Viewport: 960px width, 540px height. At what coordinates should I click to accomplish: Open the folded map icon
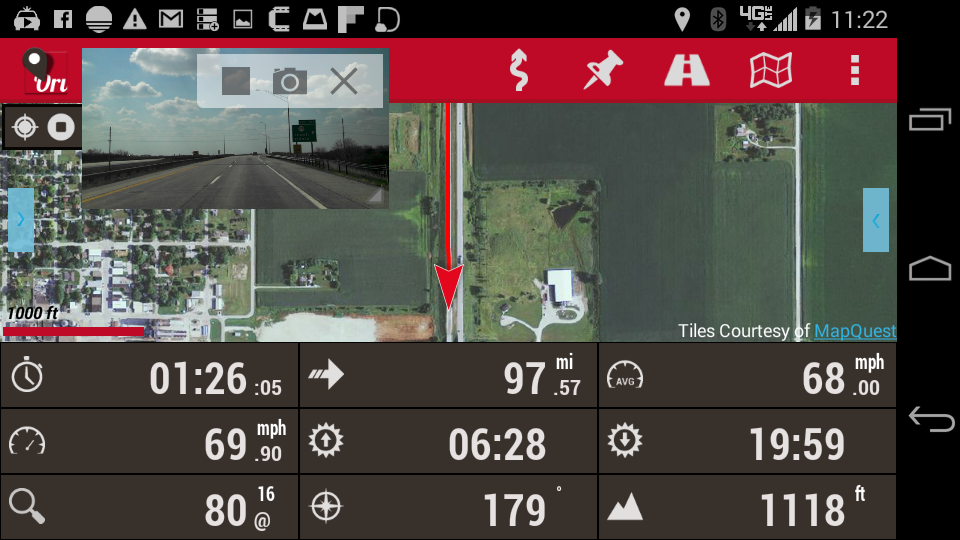pos(771,71)
